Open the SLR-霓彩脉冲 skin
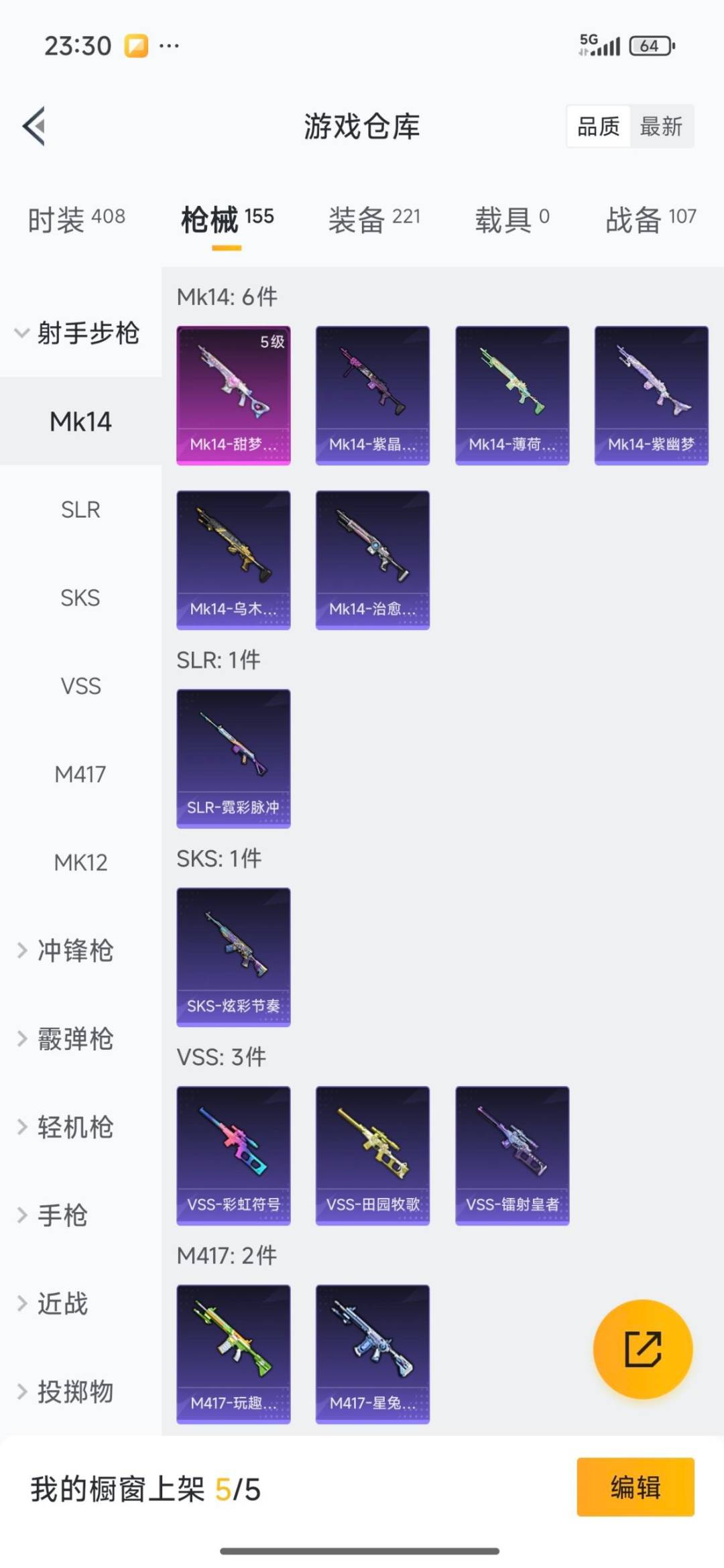Image resolution: width=724 pixels, height=1568 pixels. [233, 758]
